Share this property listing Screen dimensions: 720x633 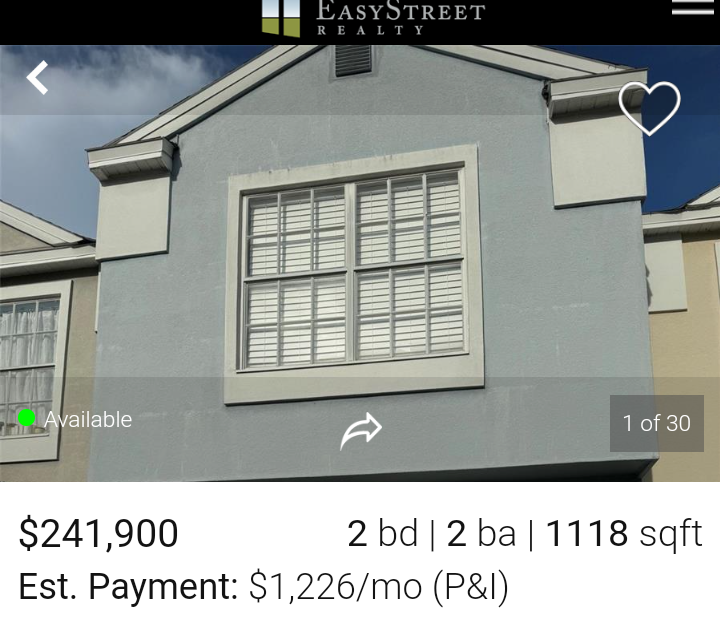361,430
